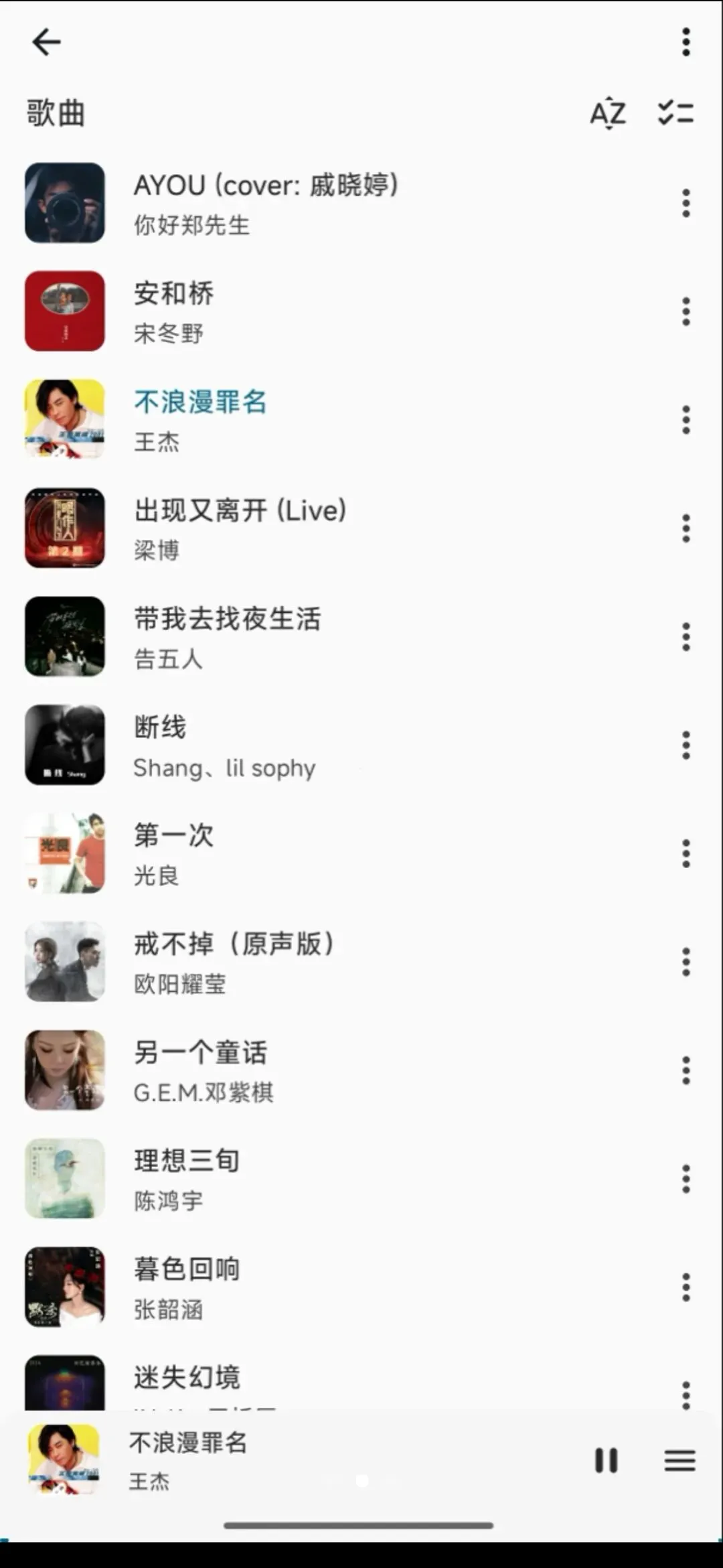723x1568 pixels.
Task: Open the top-right overflow menu
Action: tap(686, 42)
